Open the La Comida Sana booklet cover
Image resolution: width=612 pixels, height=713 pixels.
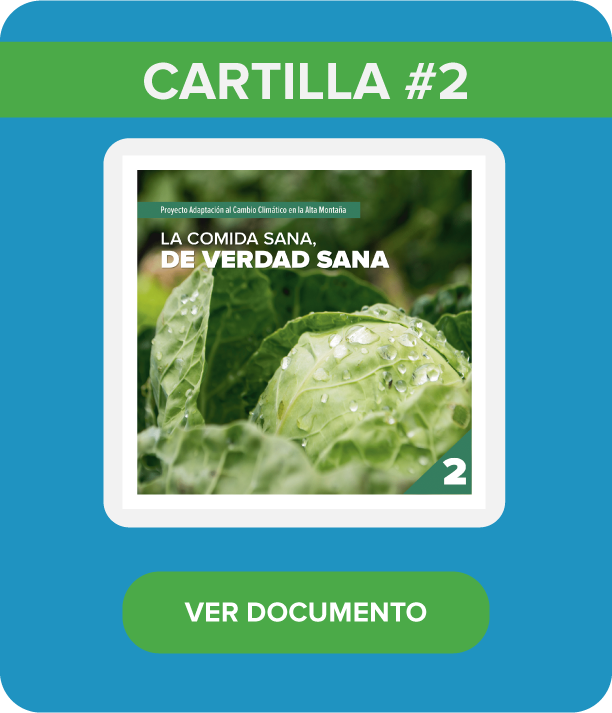[304, 332]
